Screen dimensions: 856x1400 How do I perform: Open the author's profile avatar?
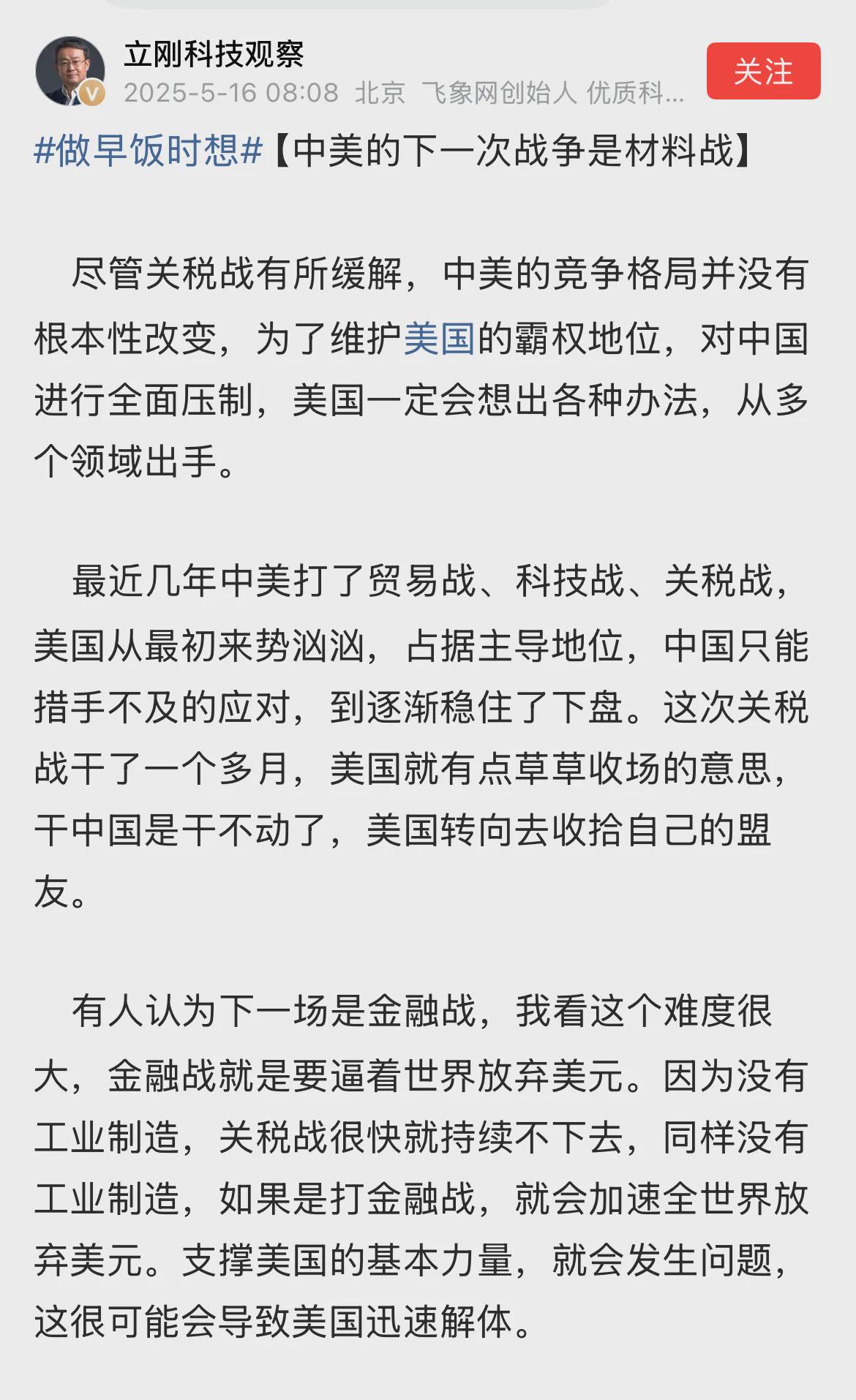tap(70, 71)
